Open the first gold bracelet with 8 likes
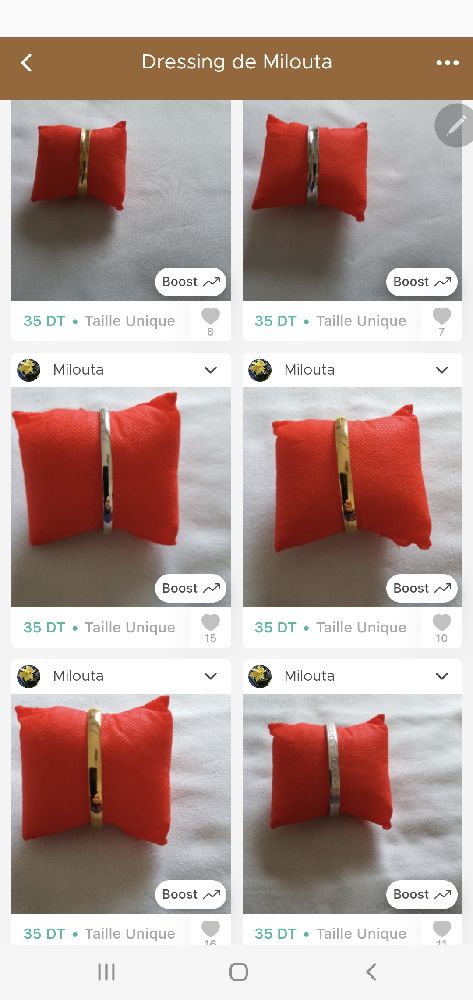The height and width of the screenshot is (1000, 473). [x=120, y=200]
